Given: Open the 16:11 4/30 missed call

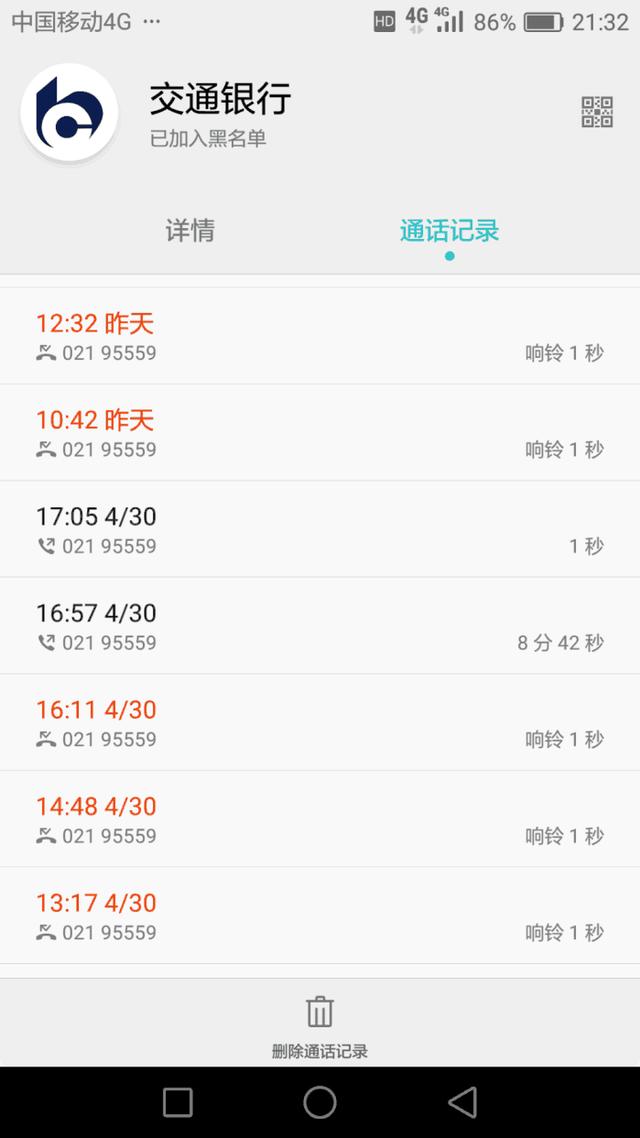Looking at the screenshot, I should click(x=320, y=723).
